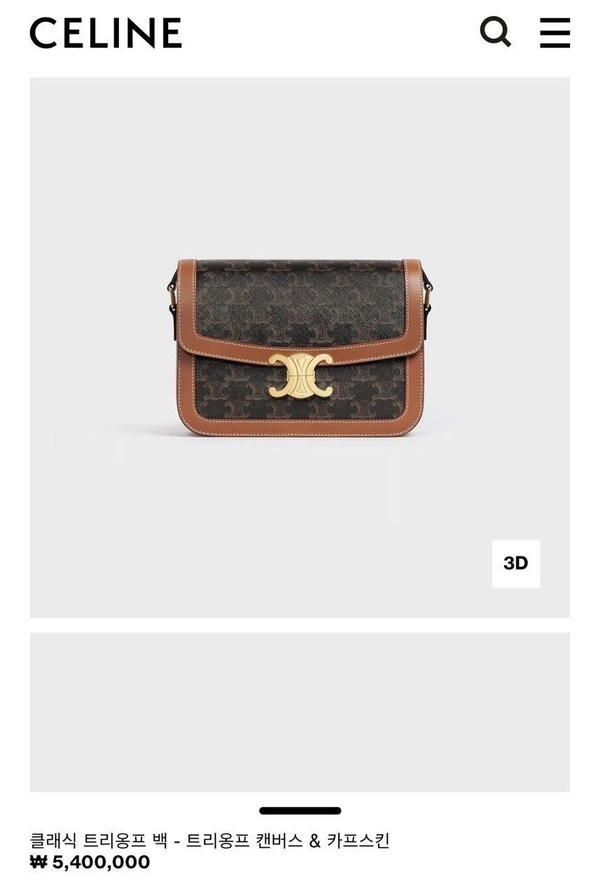The width and height of the screenshot is (600, 895).
Task: View the bag in 3D
Action: click(x=516, y=563)
